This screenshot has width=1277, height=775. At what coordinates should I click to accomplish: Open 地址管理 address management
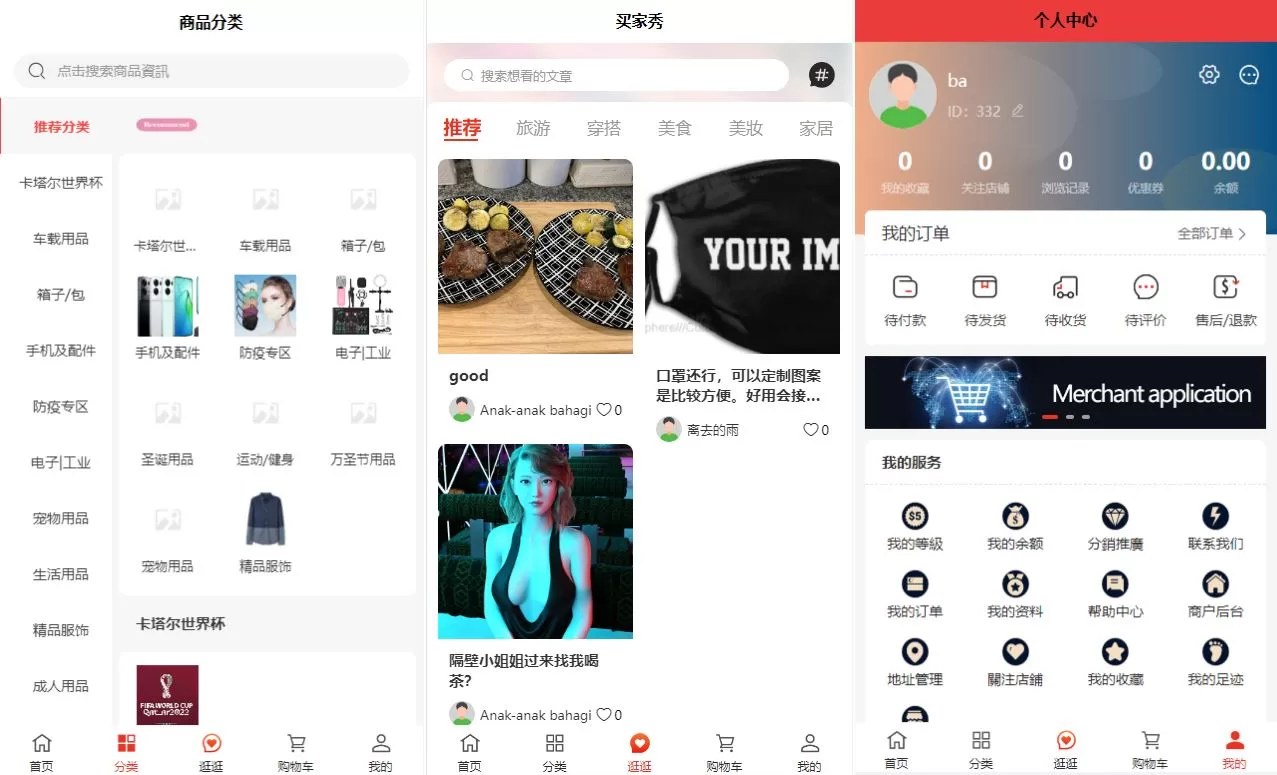[915, 663]
